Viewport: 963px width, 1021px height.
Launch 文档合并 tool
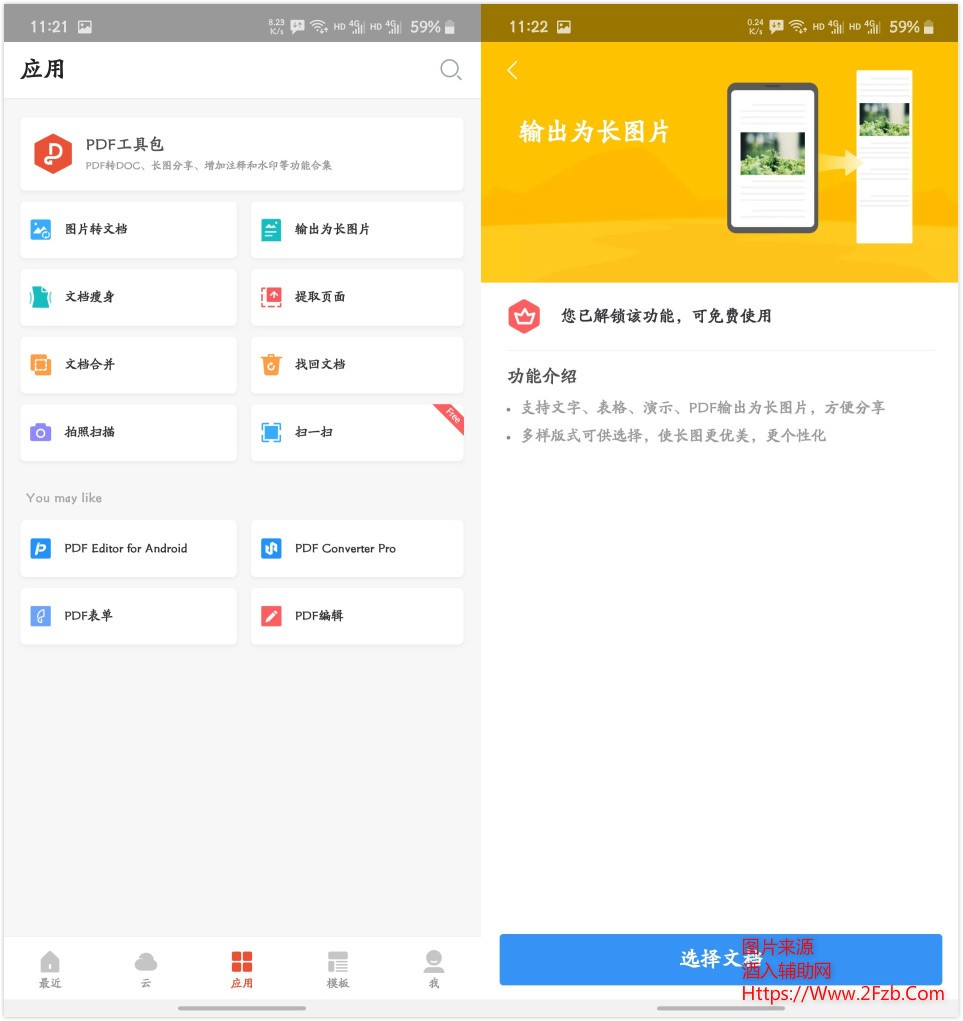point(128,365)
